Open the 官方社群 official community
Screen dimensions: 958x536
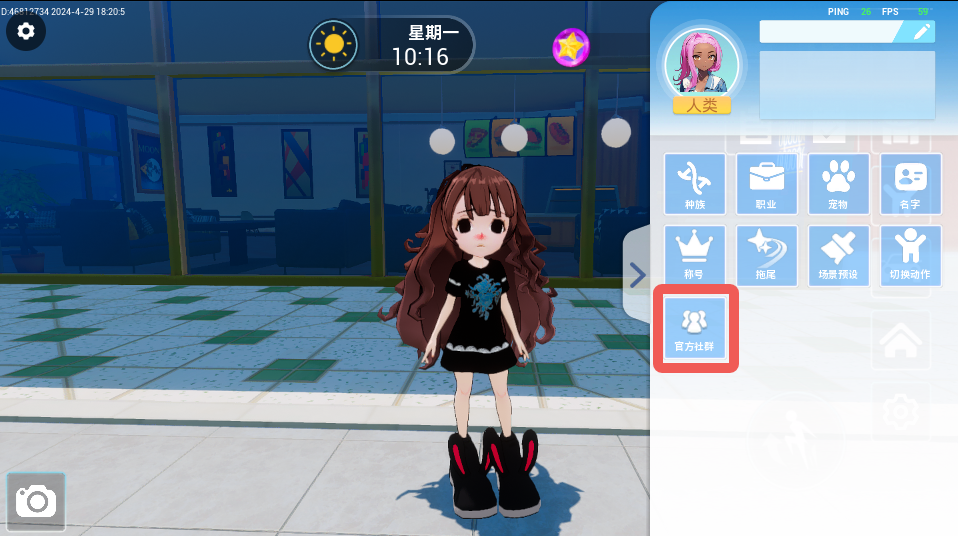point(696,328)
